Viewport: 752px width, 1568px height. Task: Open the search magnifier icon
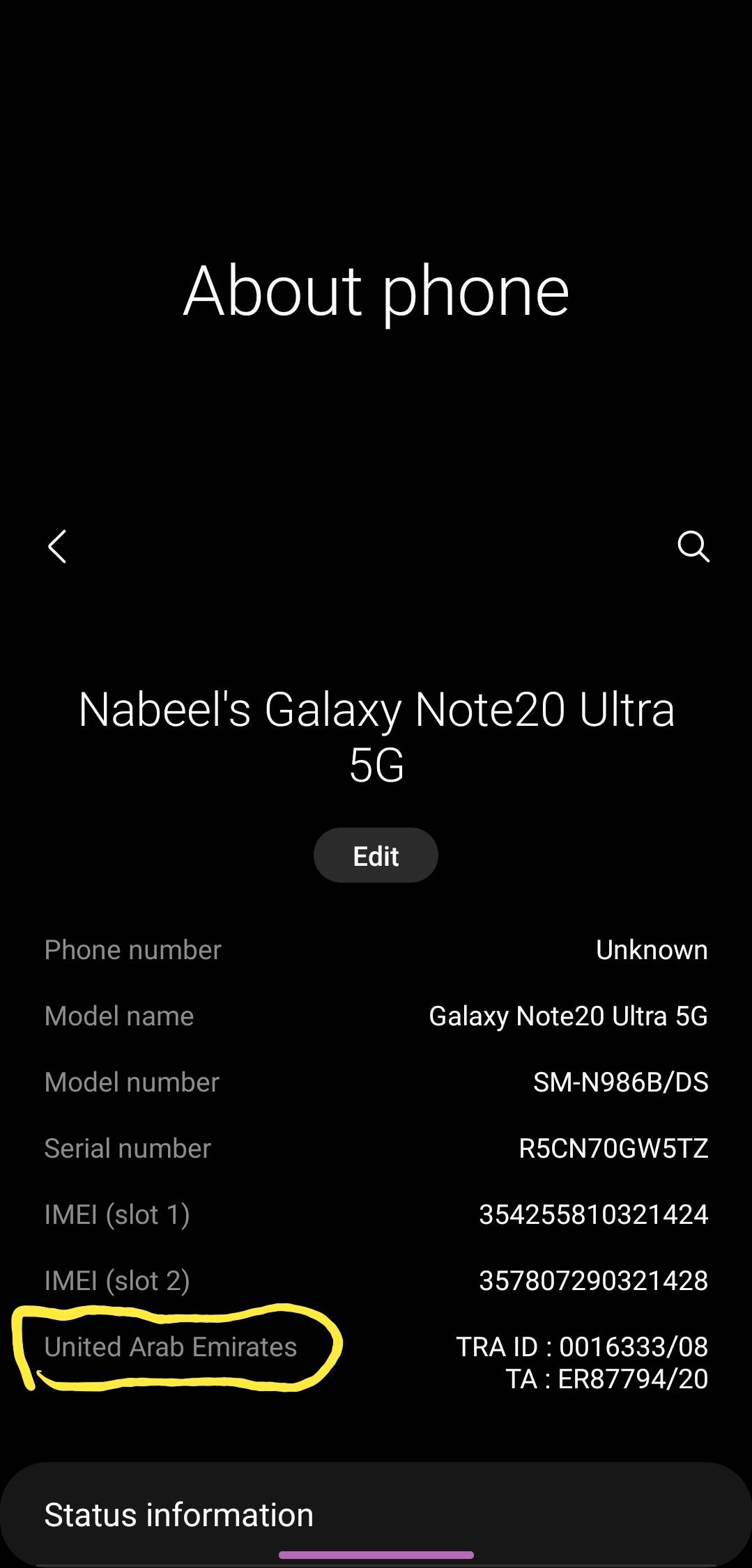(693, 546)
